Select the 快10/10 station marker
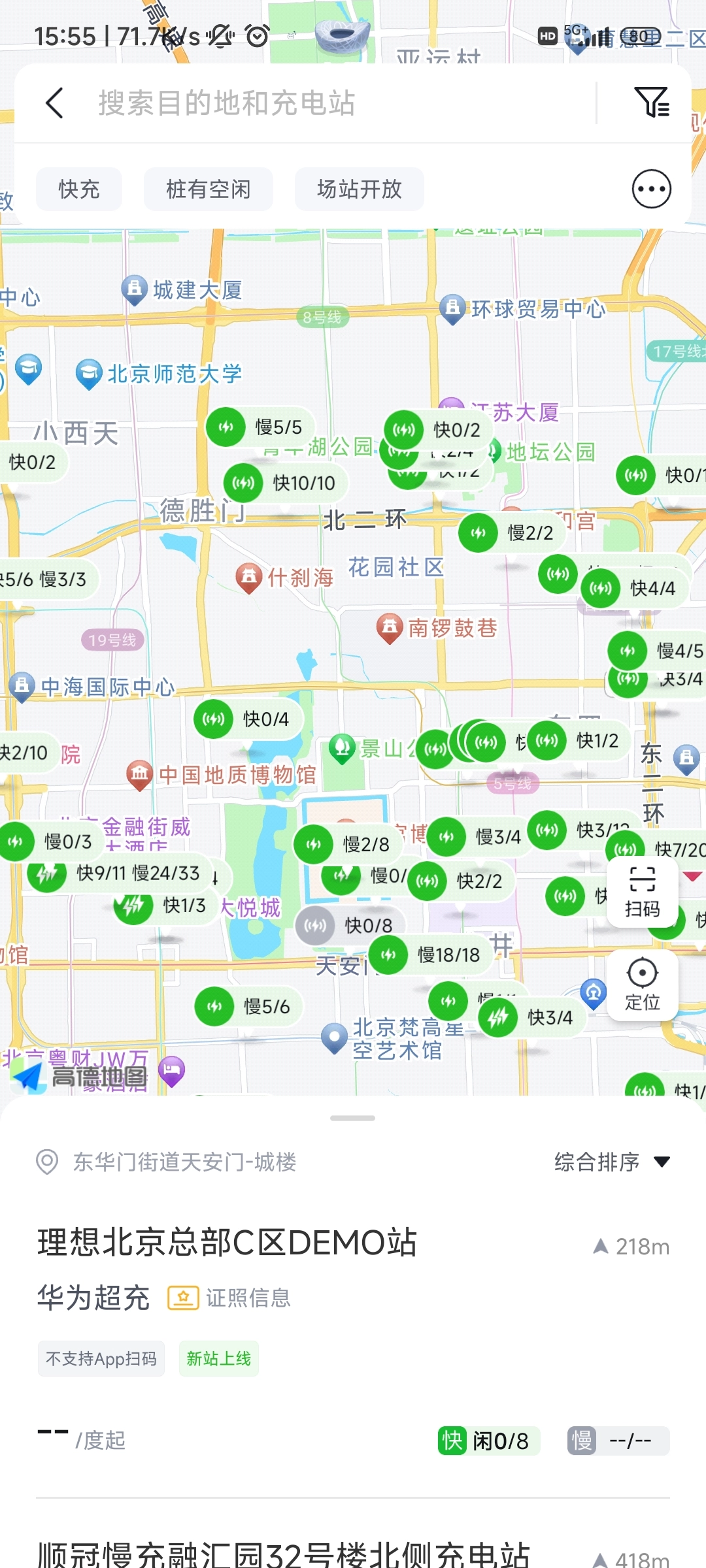 [286, 483]
